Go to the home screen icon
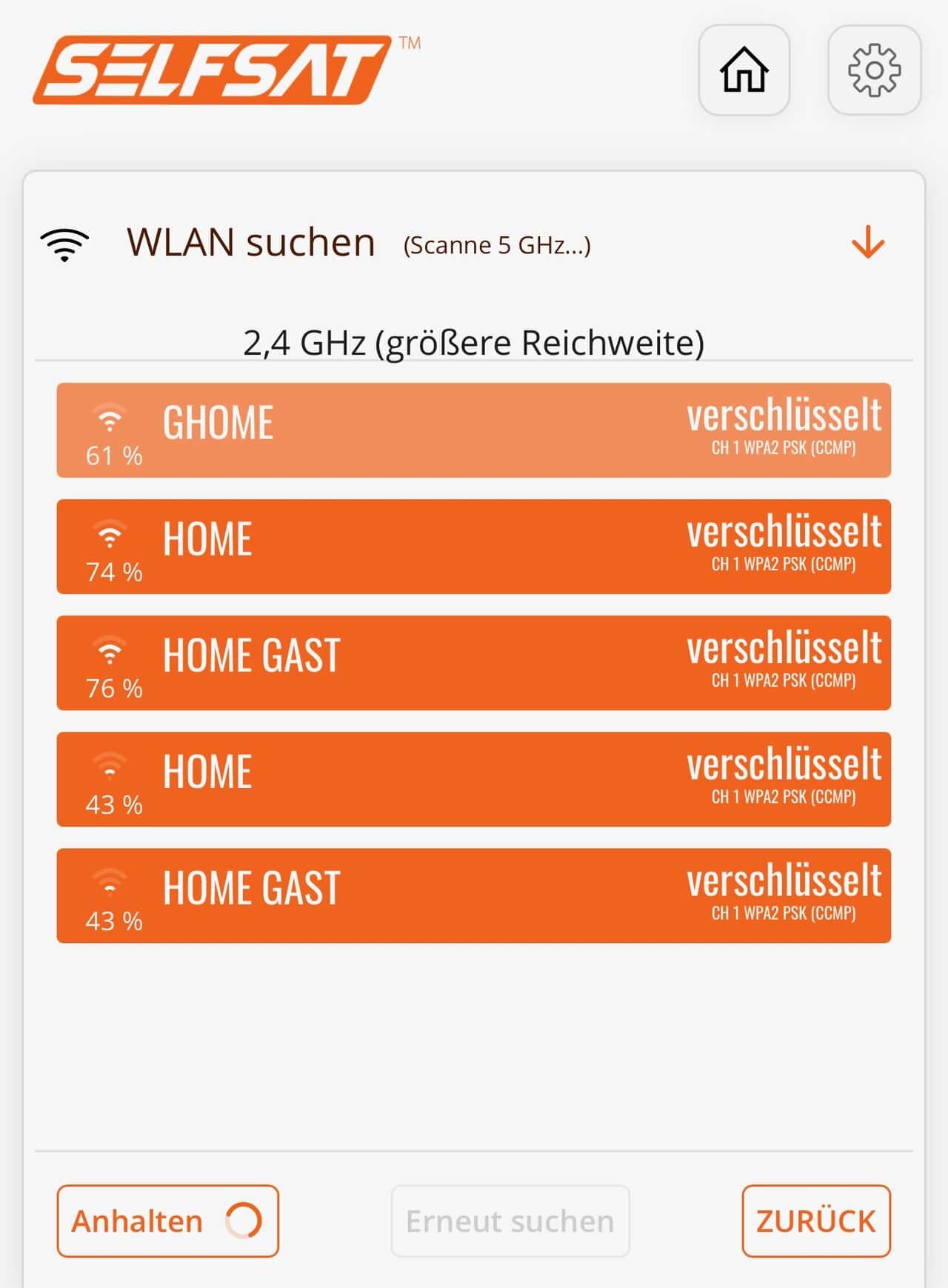Viewport: 948px width, 1288px height. pyautogui.click(x=744, y=70)
